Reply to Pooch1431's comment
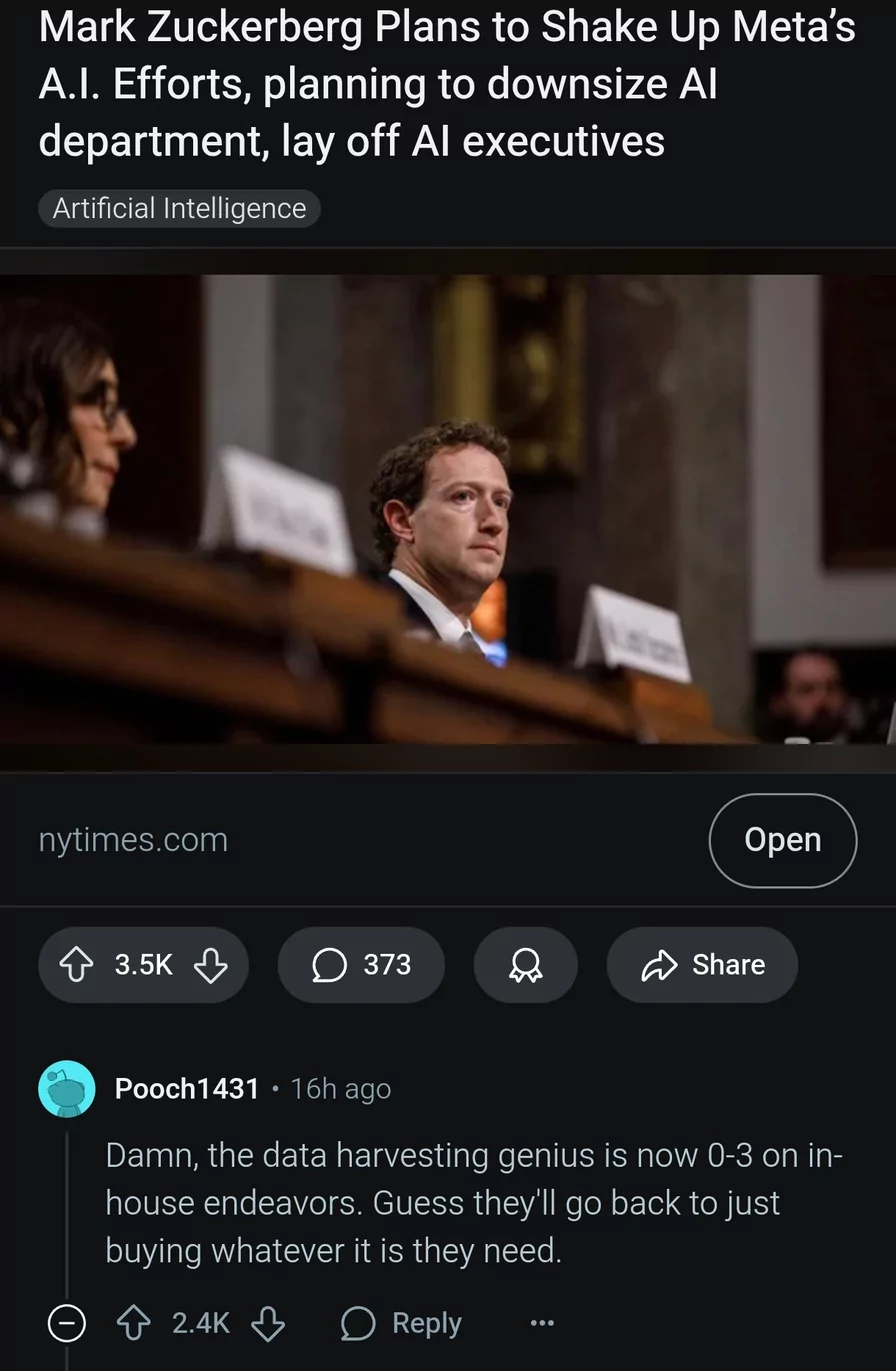This screenshot has width=896, height=1371. click(402, 1324)
